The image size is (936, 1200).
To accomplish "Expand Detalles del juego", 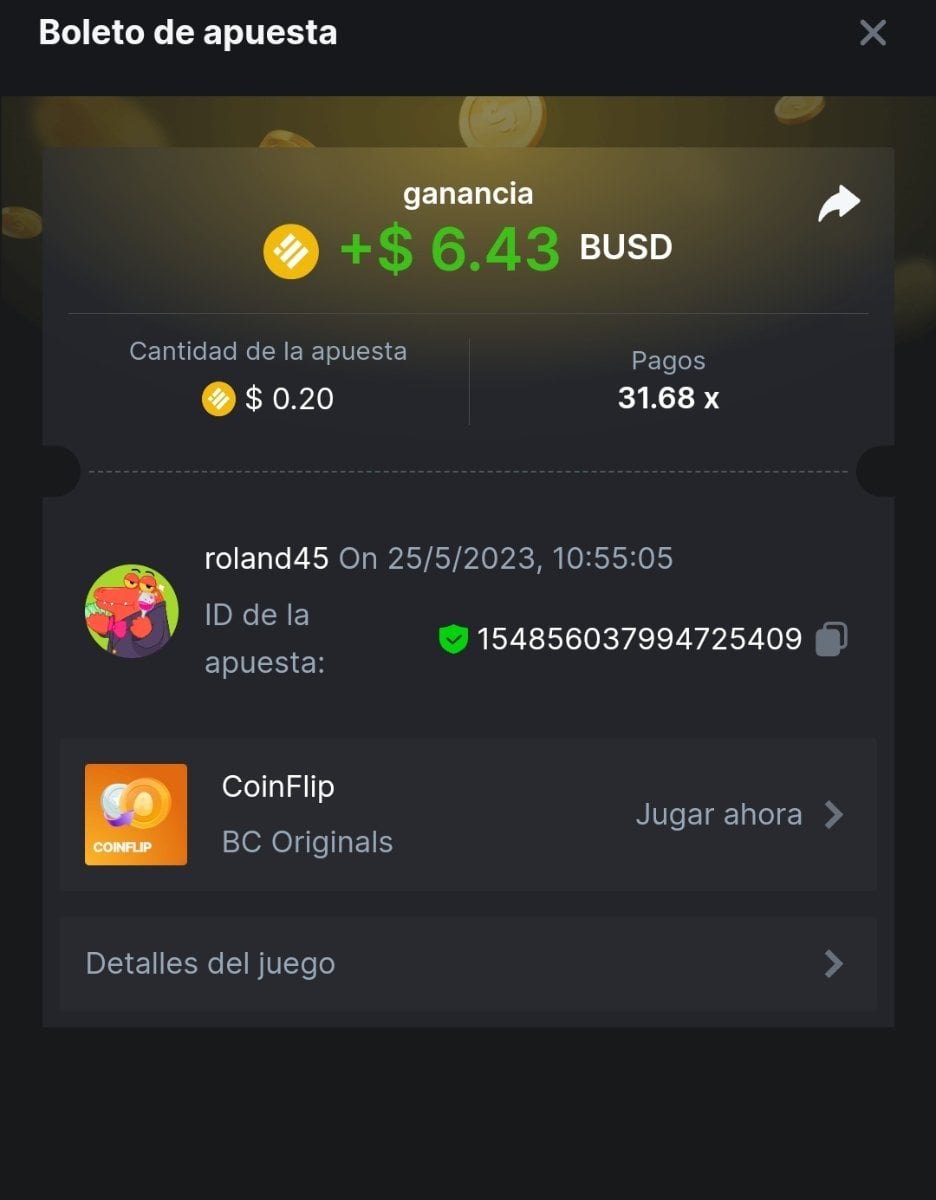I will [x=467, y=964].
